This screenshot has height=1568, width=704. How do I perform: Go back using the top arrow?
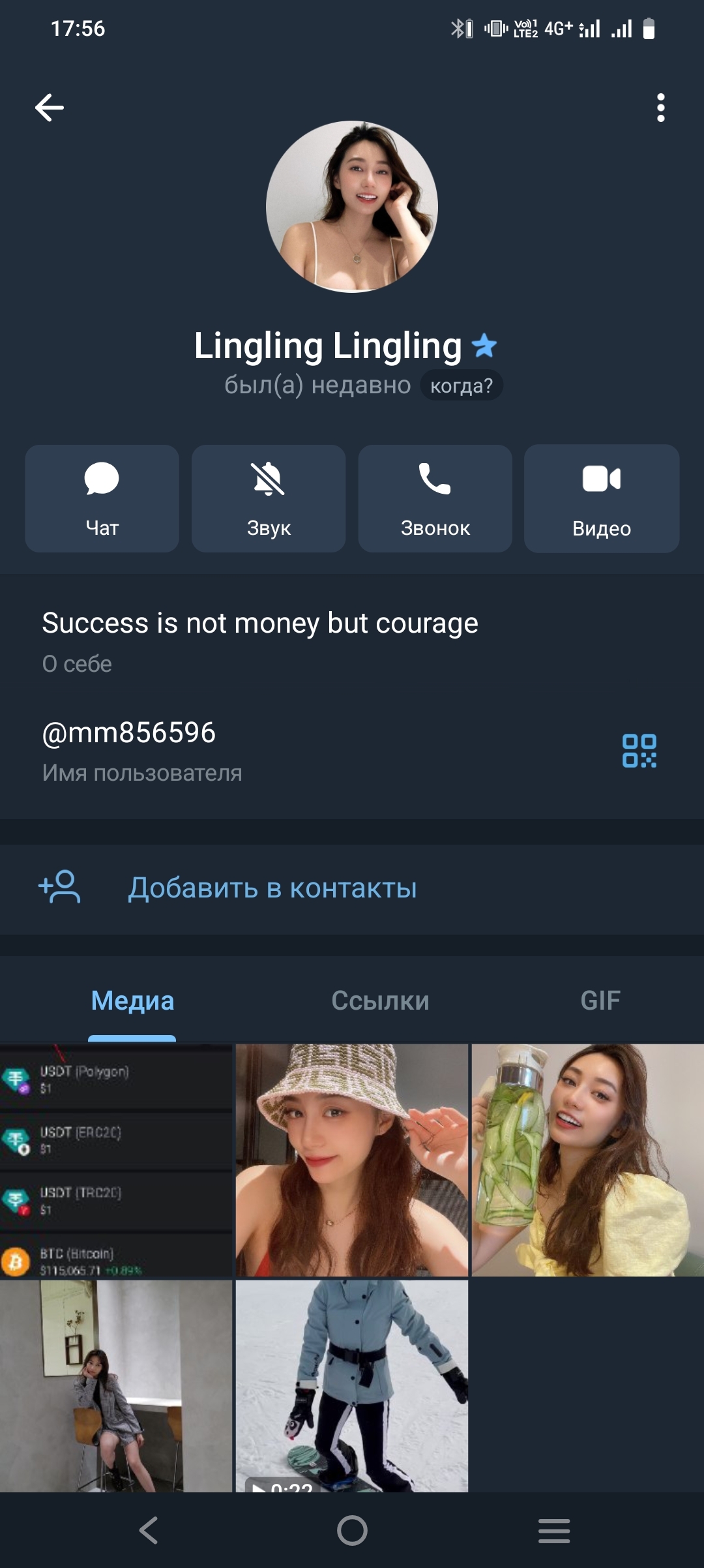point(50,108)
